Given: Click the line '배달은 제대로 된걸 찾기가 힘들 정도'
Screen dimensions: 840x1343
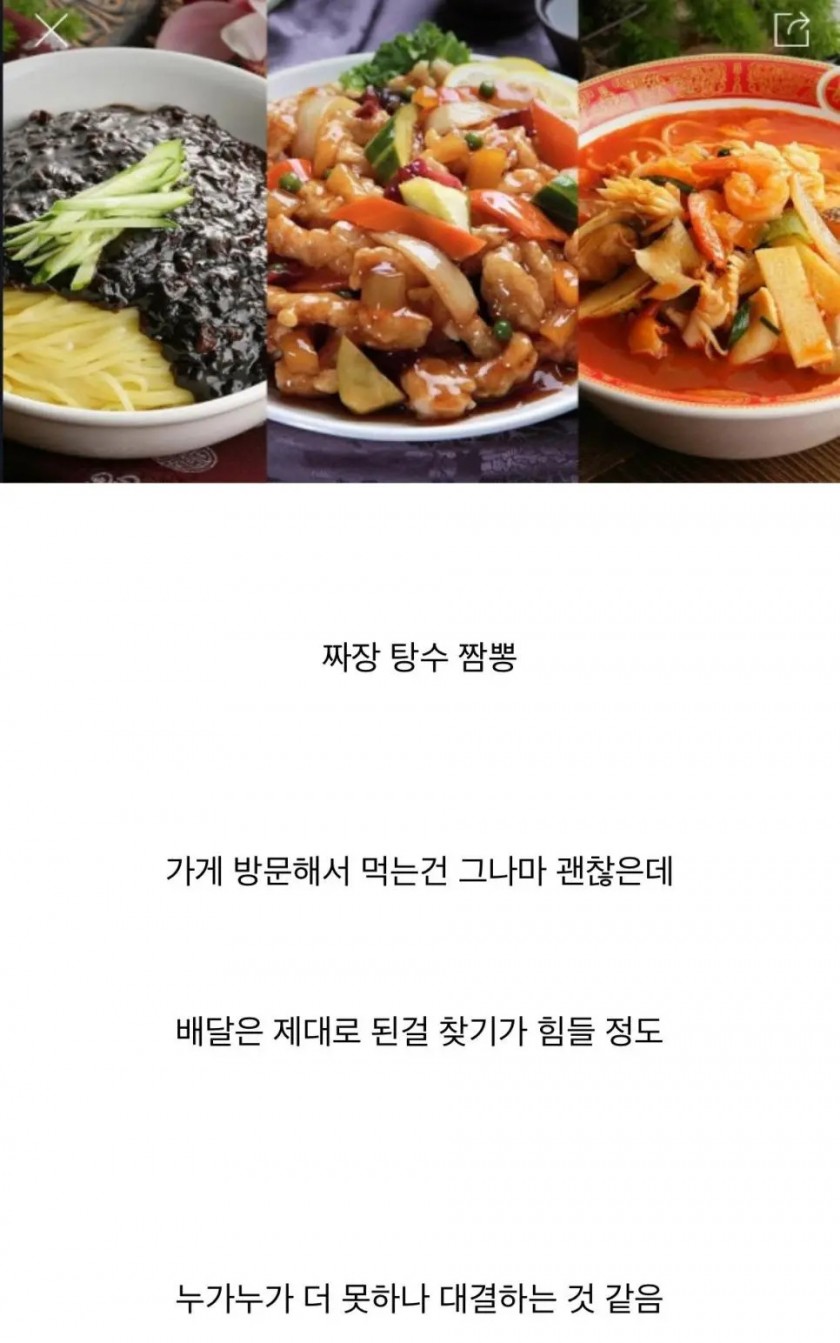Looking at the screenshot, I should coord(420,1035).
